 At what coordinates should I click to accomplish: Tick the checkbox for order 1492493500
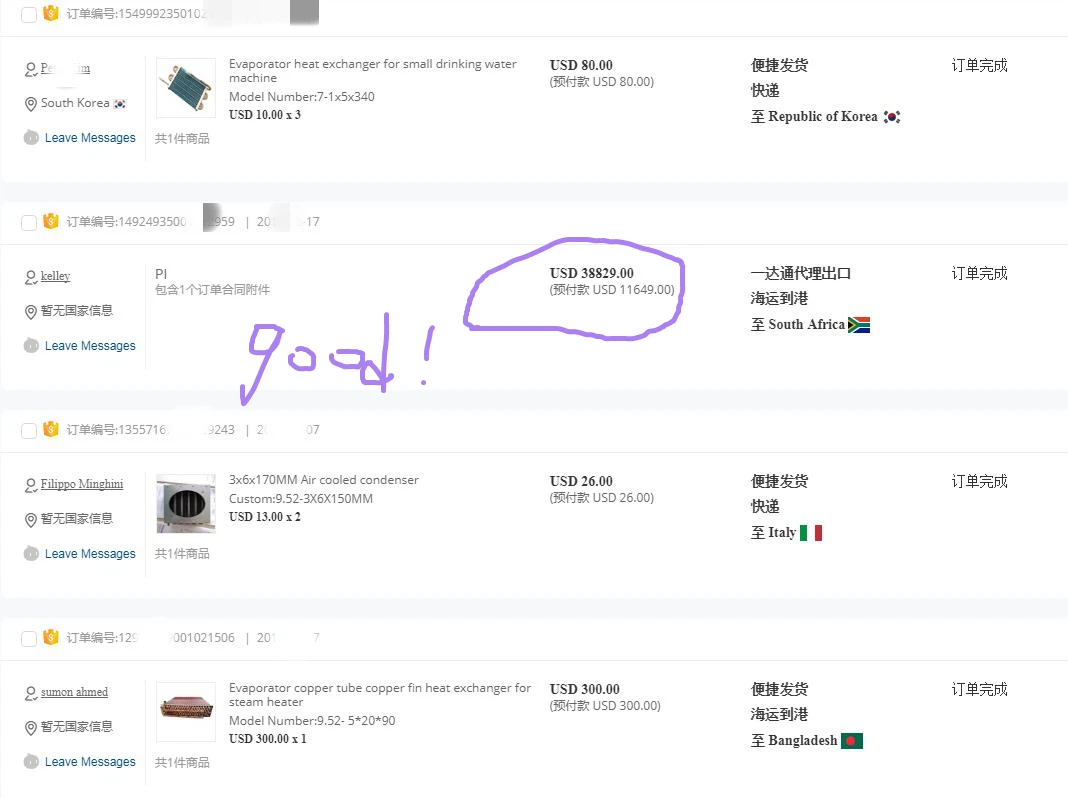click(x=29, y=223)
